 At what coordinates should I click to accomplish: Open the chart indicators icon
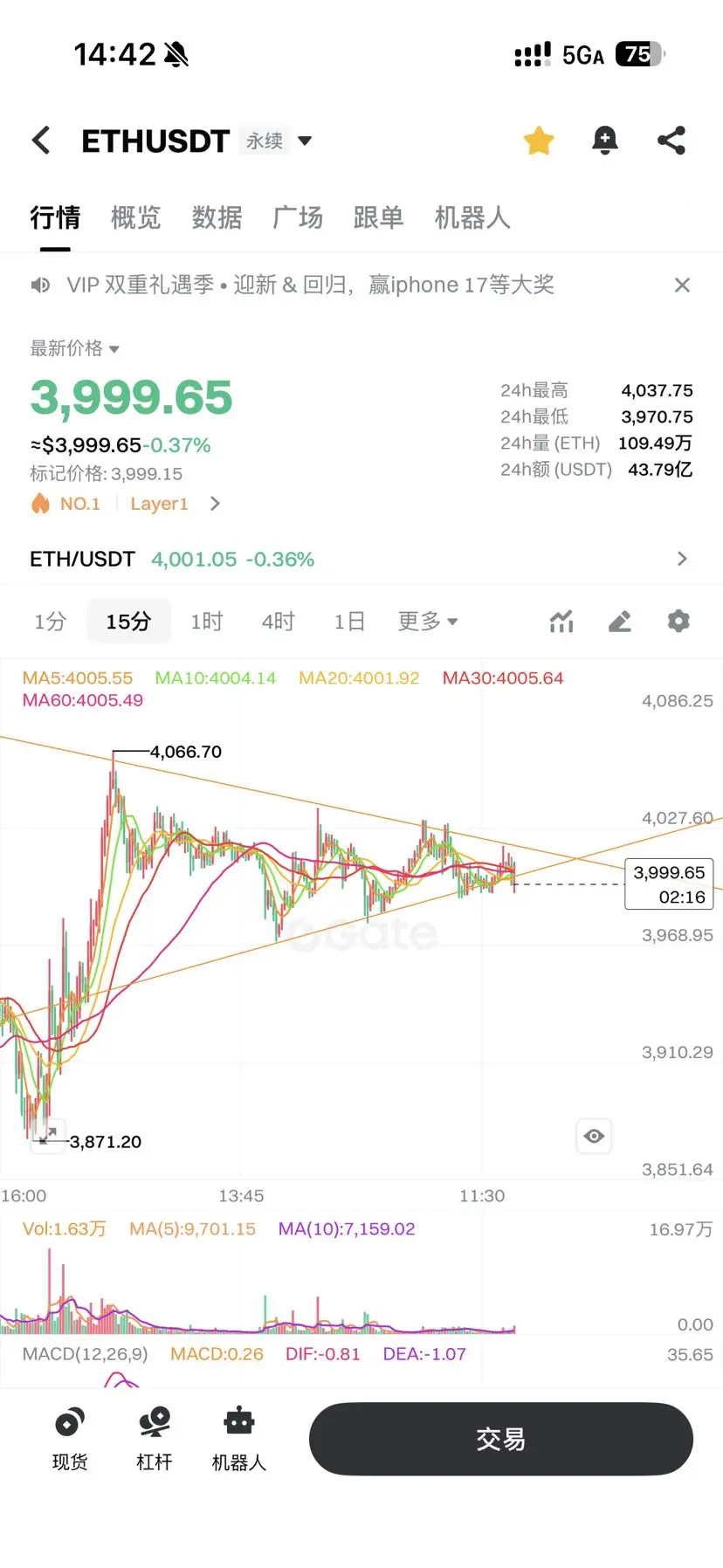tap(561, 621)
